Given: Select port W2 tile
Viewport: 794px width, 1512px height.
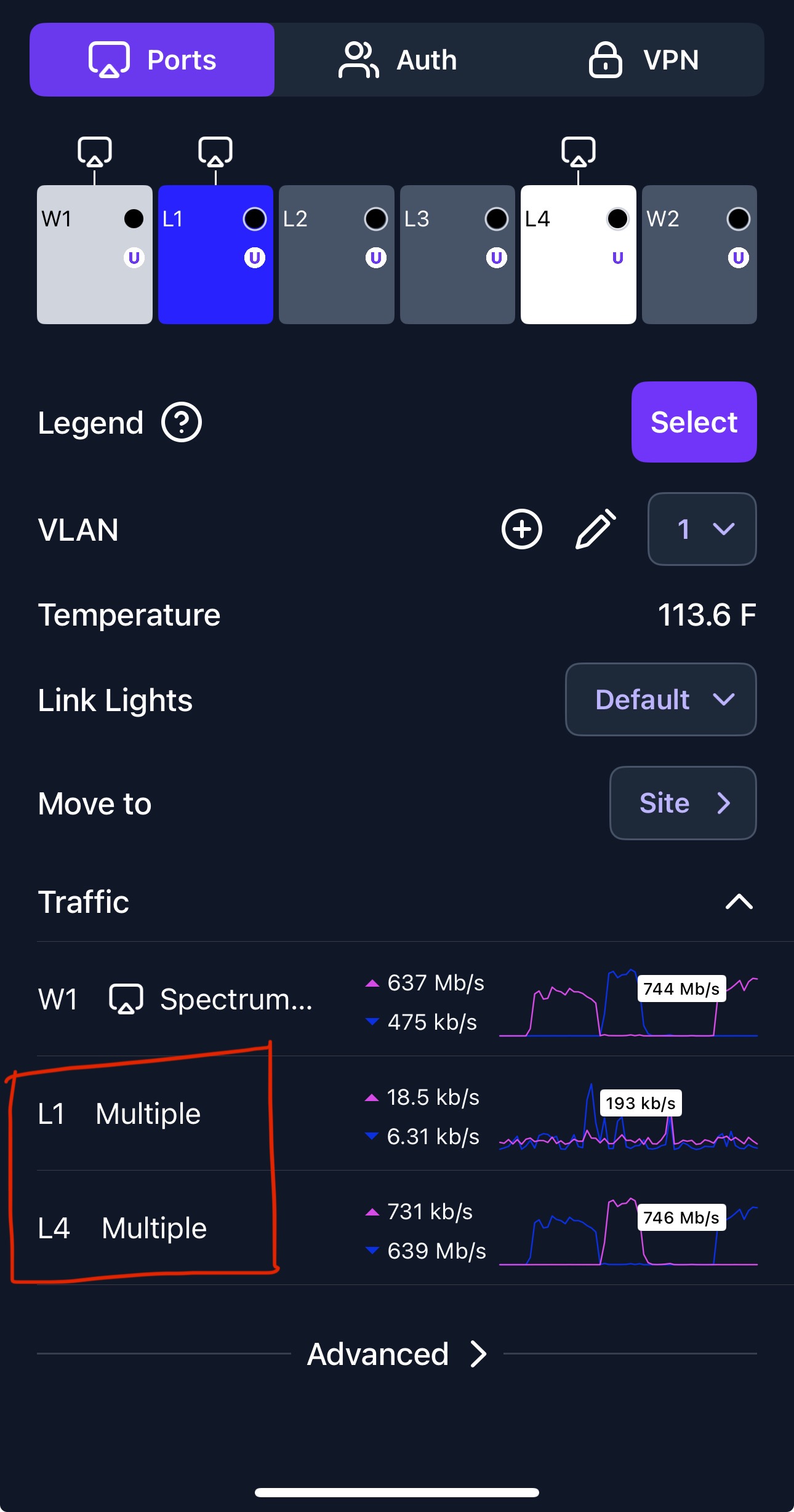Looking at the screenshot, I should 699,254.
